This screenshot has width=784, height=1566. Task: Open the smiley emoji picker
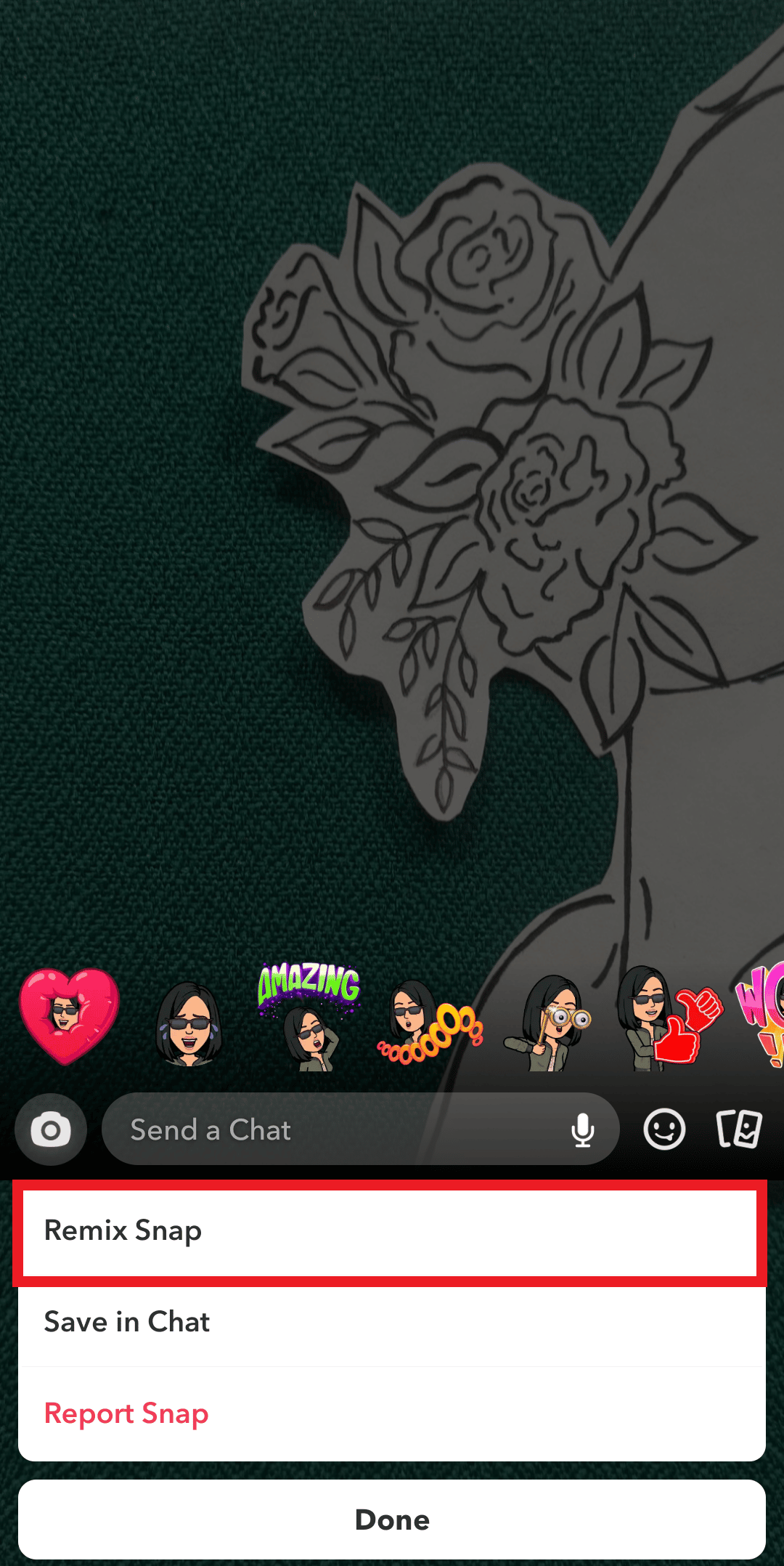coord(664,1129)
